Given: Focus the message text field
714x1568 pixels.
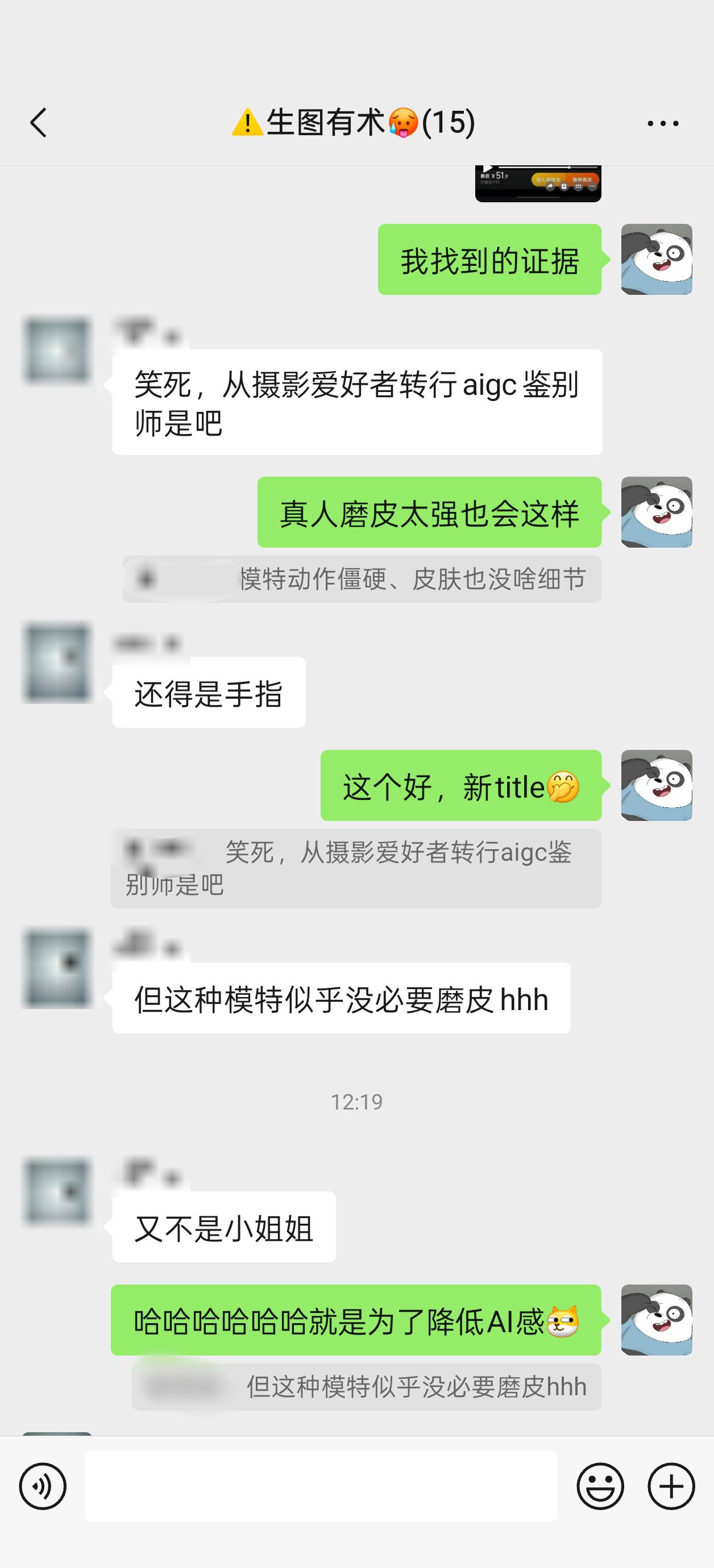Looking at the screenshot, I should click(x=321, y=1486).
